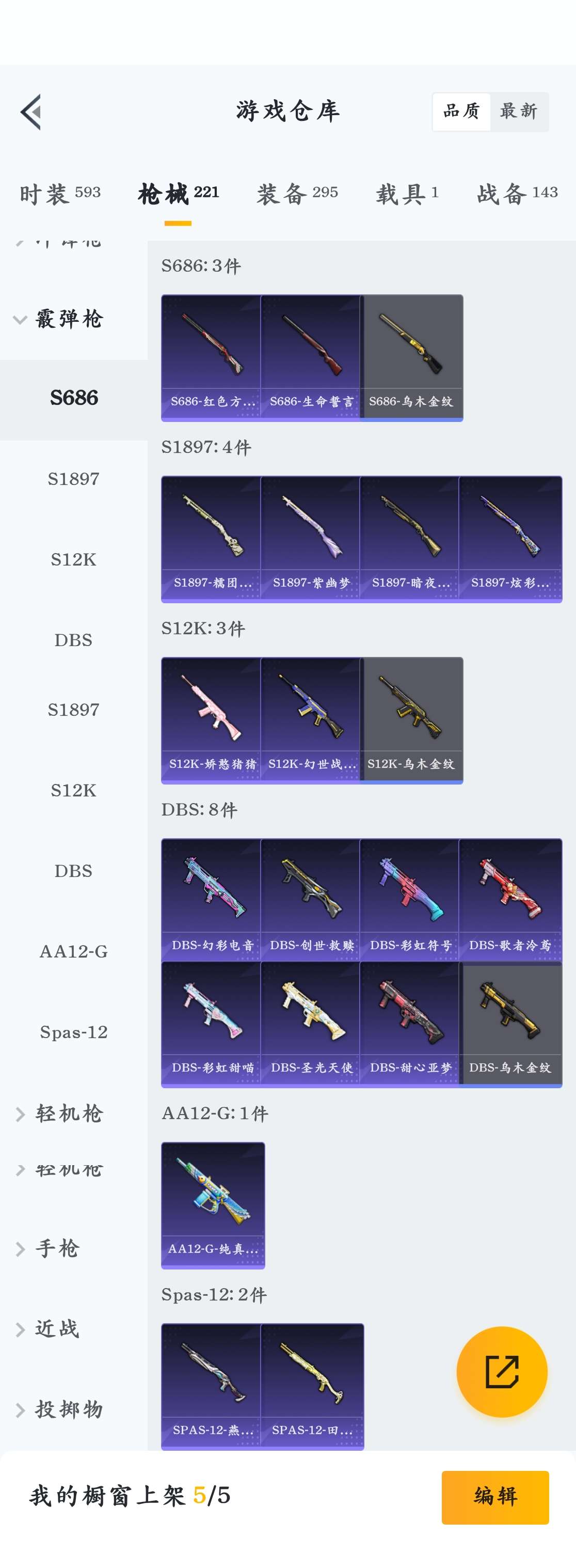Tap the 编辑 button

tap(495, 1497)
